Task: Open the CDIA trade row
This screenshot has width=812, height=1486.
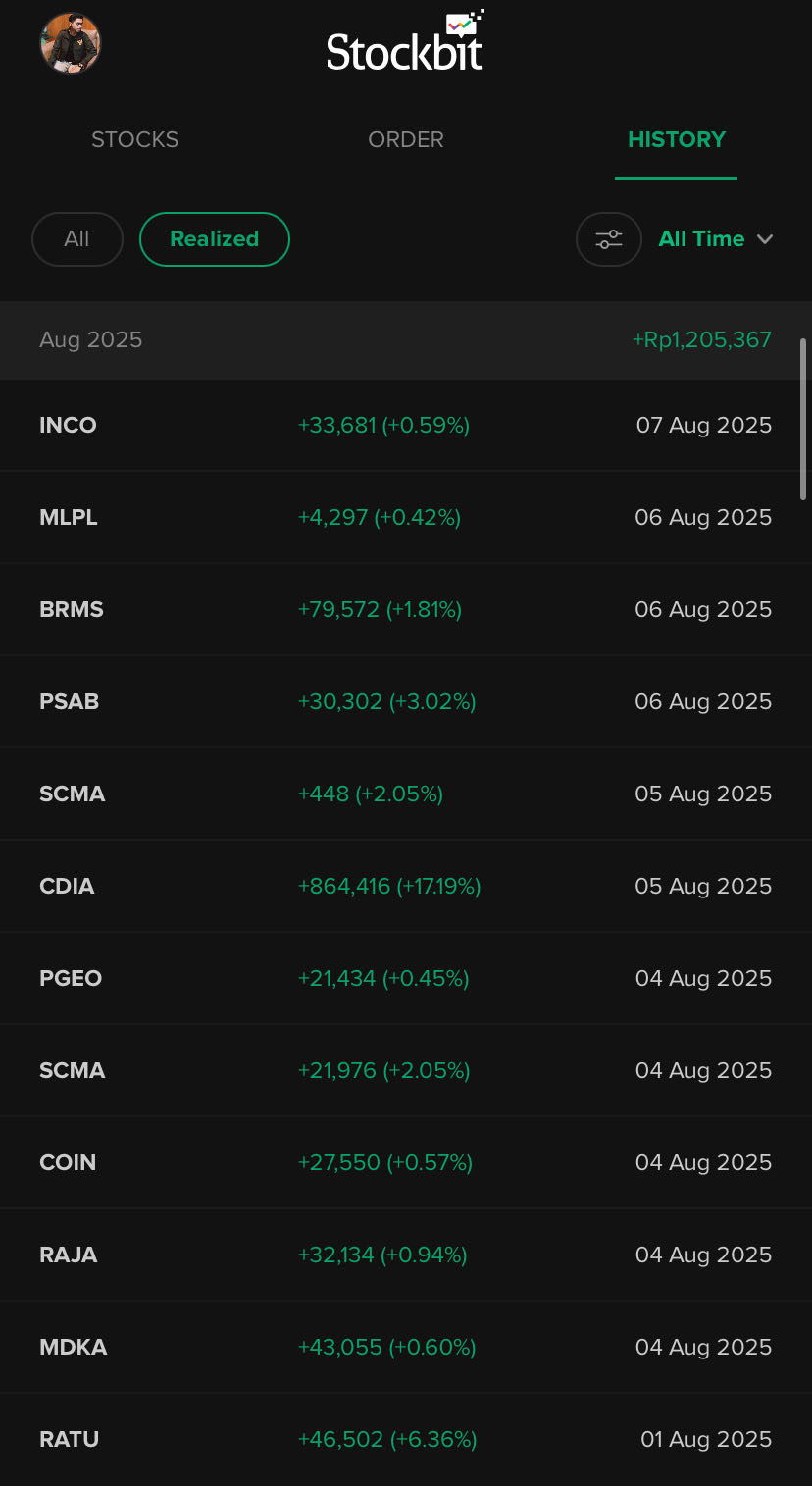Action: [x=406, y=886]
